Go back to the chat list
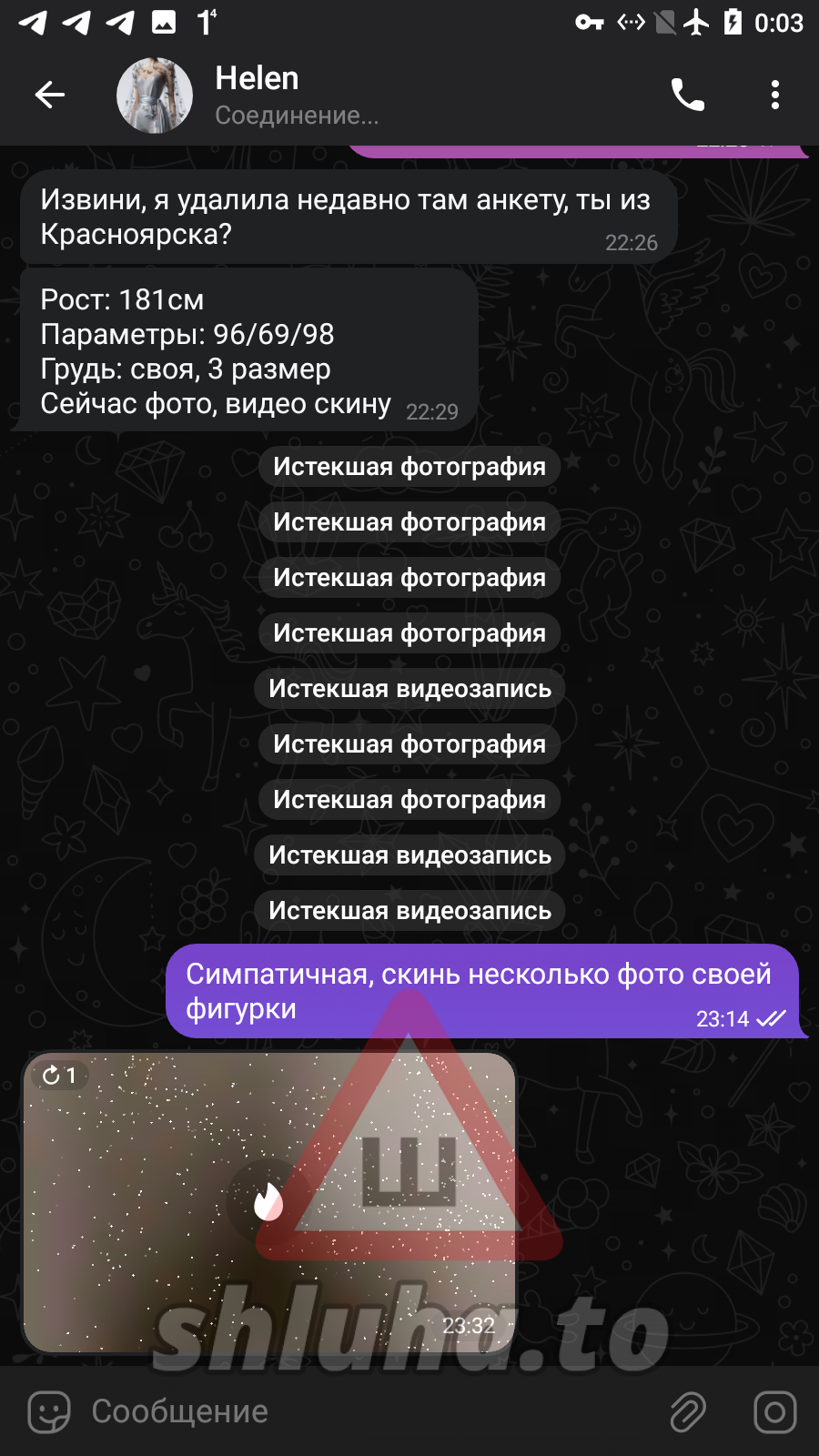The image size is (819, 1456). pos(50,95)
